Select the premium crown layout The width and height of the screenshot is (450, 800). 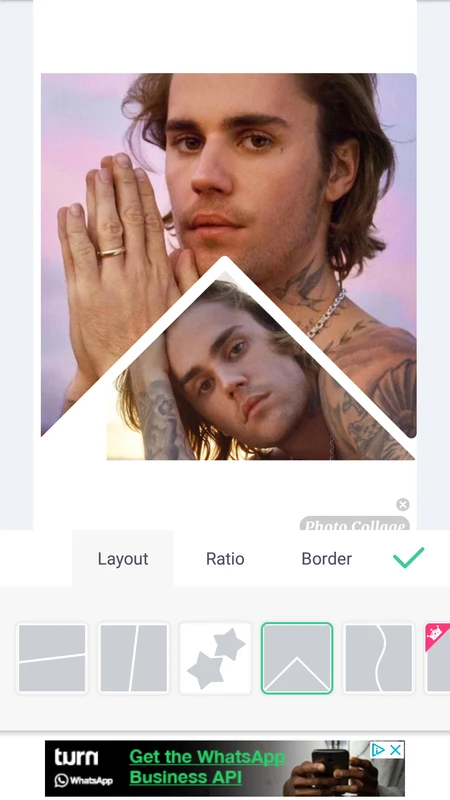[438, 658]
